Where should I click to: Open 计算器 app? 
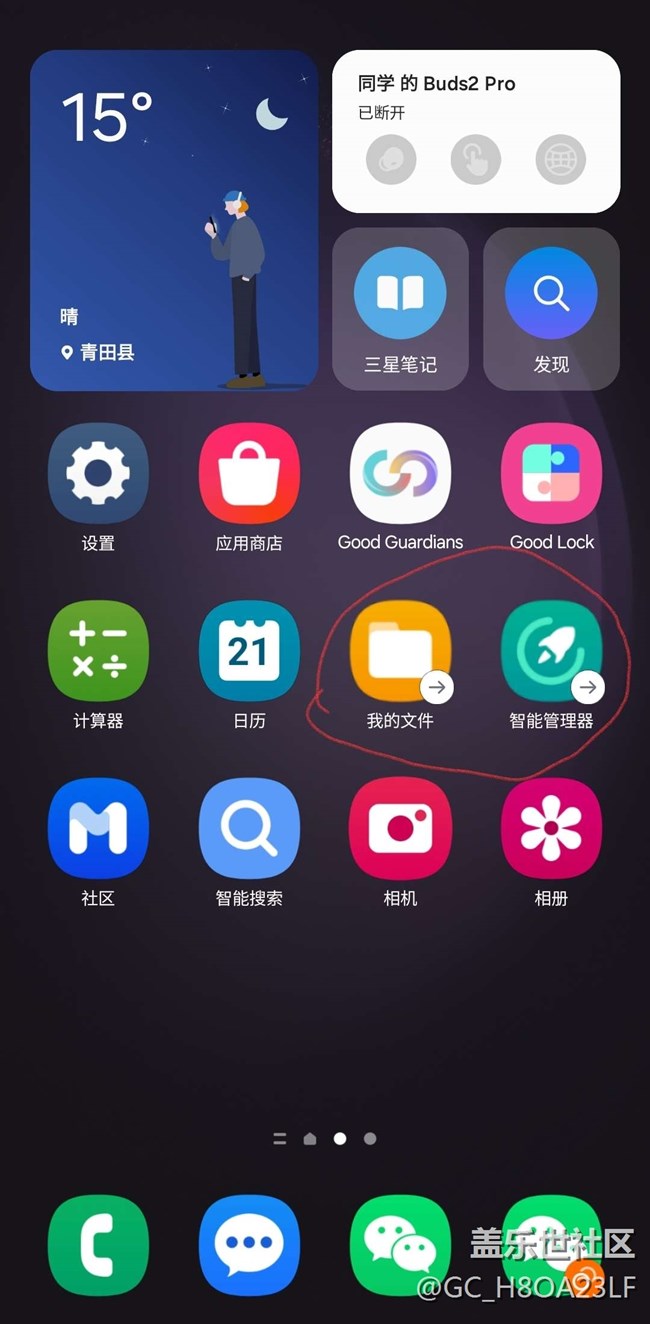(x=98, y=651)
